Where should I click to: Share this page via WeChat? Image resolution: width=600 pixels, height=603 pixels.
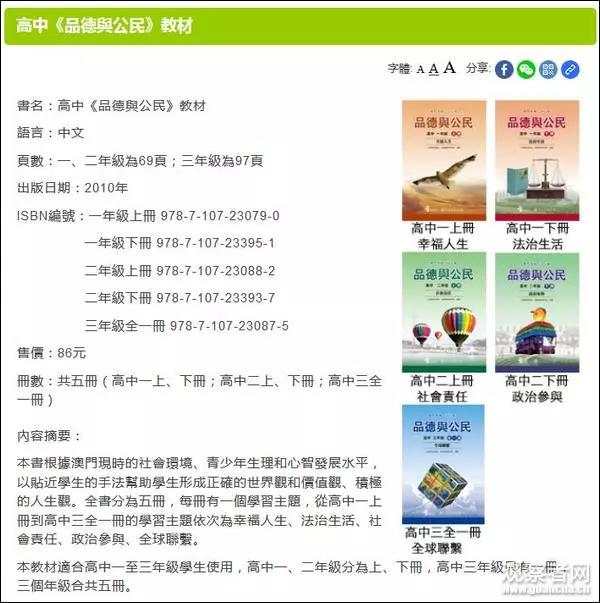[526, 69]
